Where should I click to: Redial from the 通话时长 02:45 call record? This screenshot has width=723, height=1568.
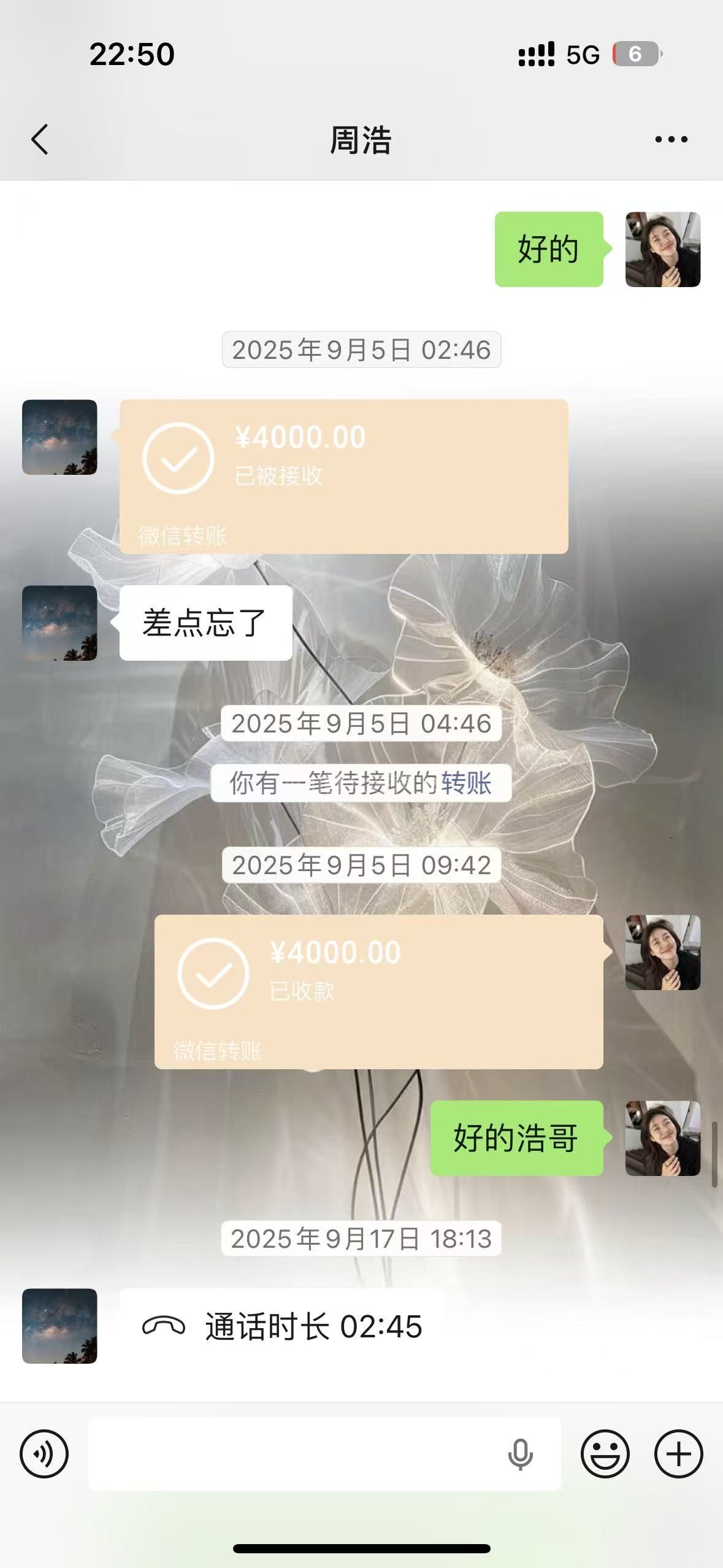point(282,1326)
